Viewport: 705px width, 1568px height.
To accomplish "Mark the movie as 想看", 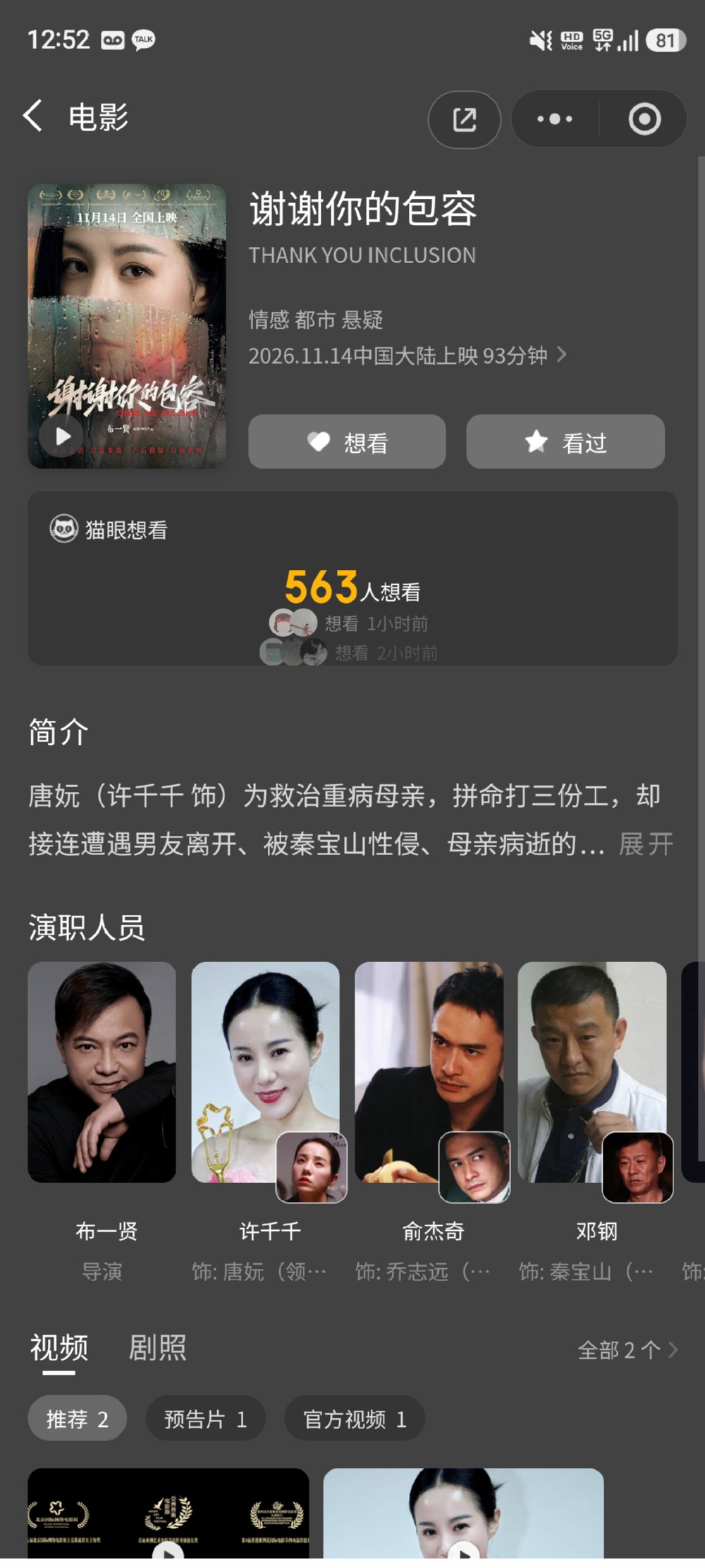I will click(347, 442).
